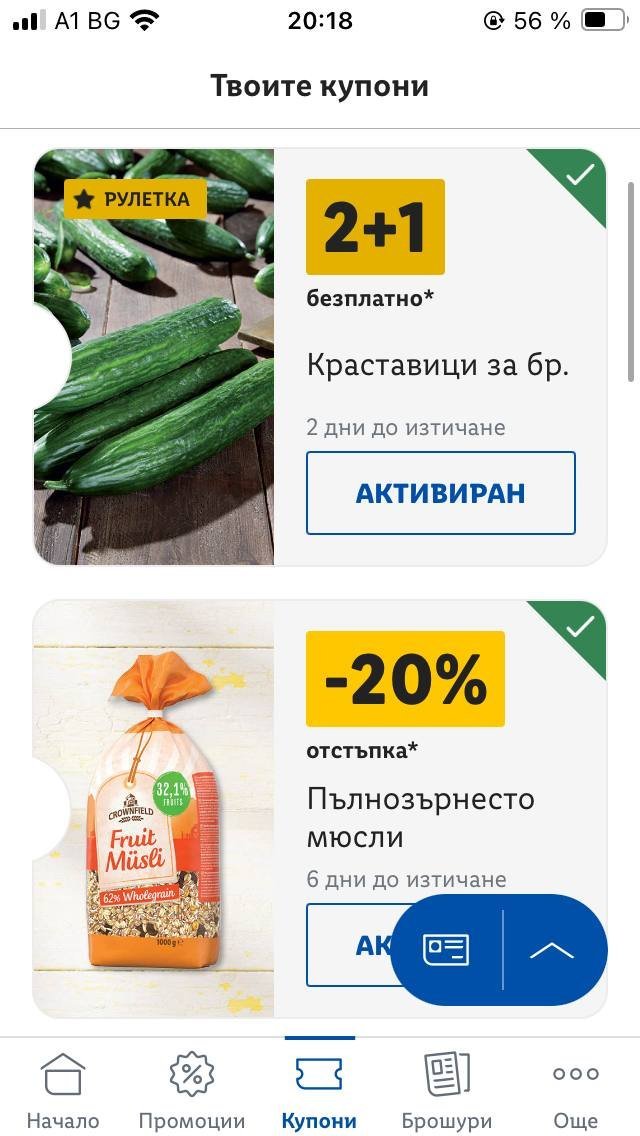Open the Краставици за бр. coupon card
This screenshot has width=640, height=1136.
coord(320,356)
